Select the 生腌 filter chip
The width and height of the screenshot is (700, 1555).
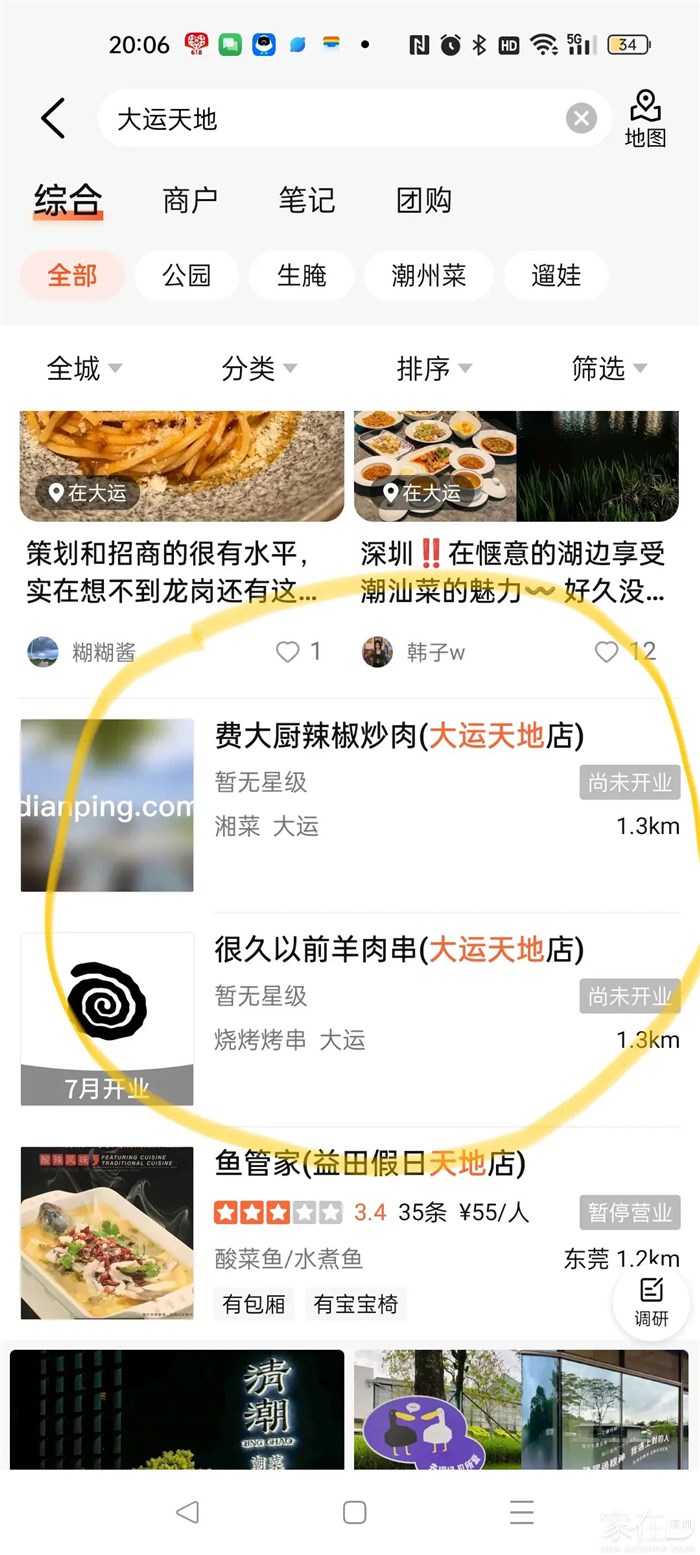[x=302, y=275]
